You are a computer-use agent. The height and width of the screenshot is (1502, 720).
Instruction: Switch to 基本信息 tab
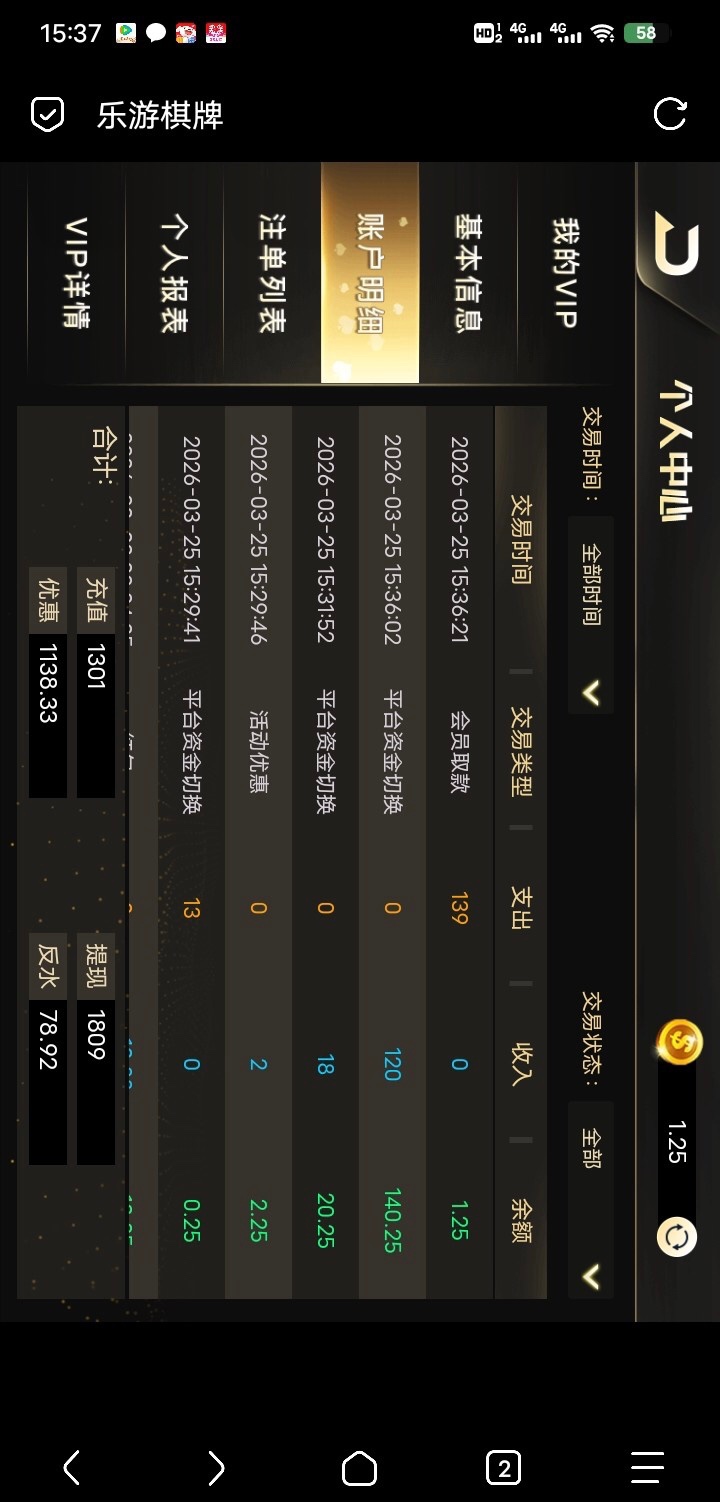click(468, 273)
